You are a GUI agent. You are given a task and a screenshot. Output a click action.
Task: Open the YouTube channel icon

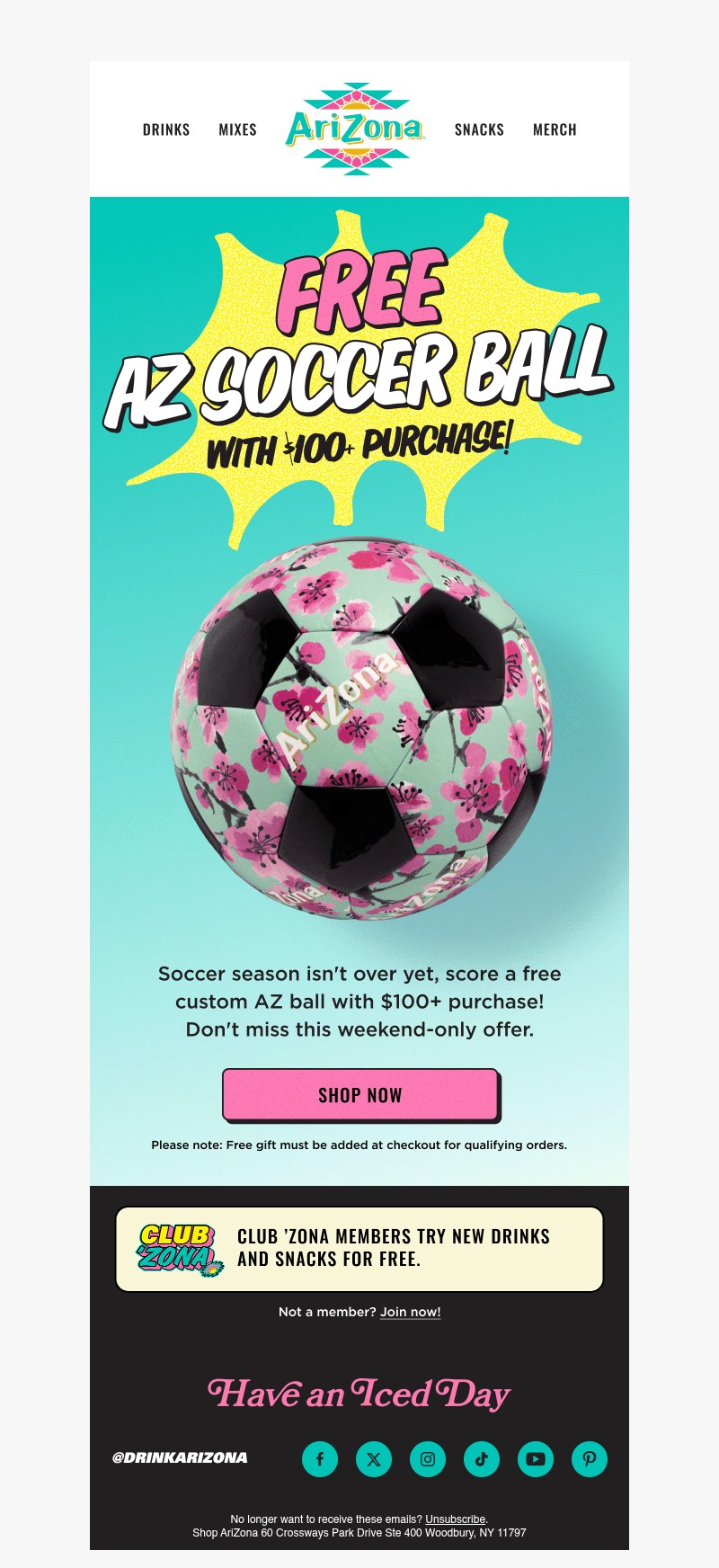[x=536, y=1458]
